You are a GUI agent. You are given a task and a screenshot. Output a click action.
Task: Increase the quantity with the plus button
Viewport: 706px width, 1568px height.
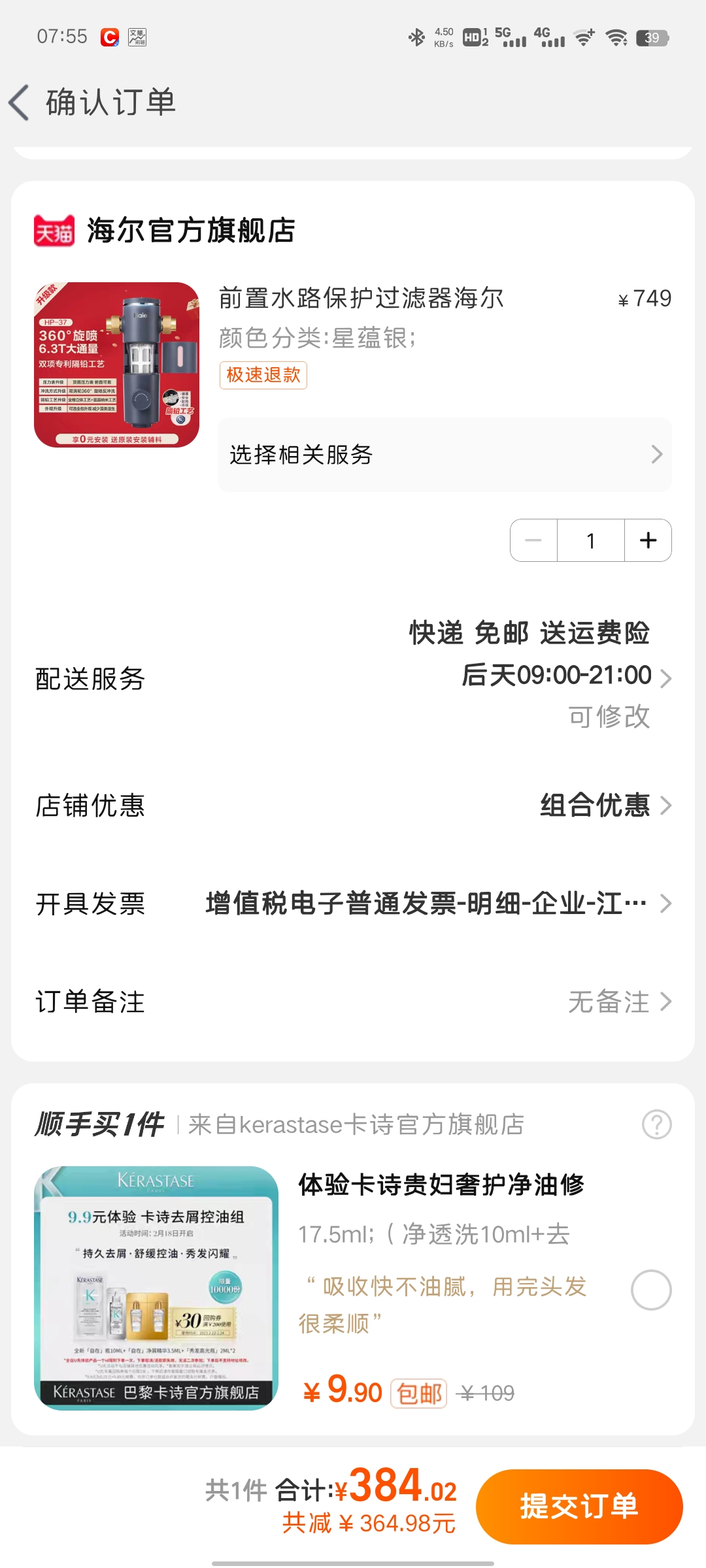pyautogui.click(x=648, y=540)
